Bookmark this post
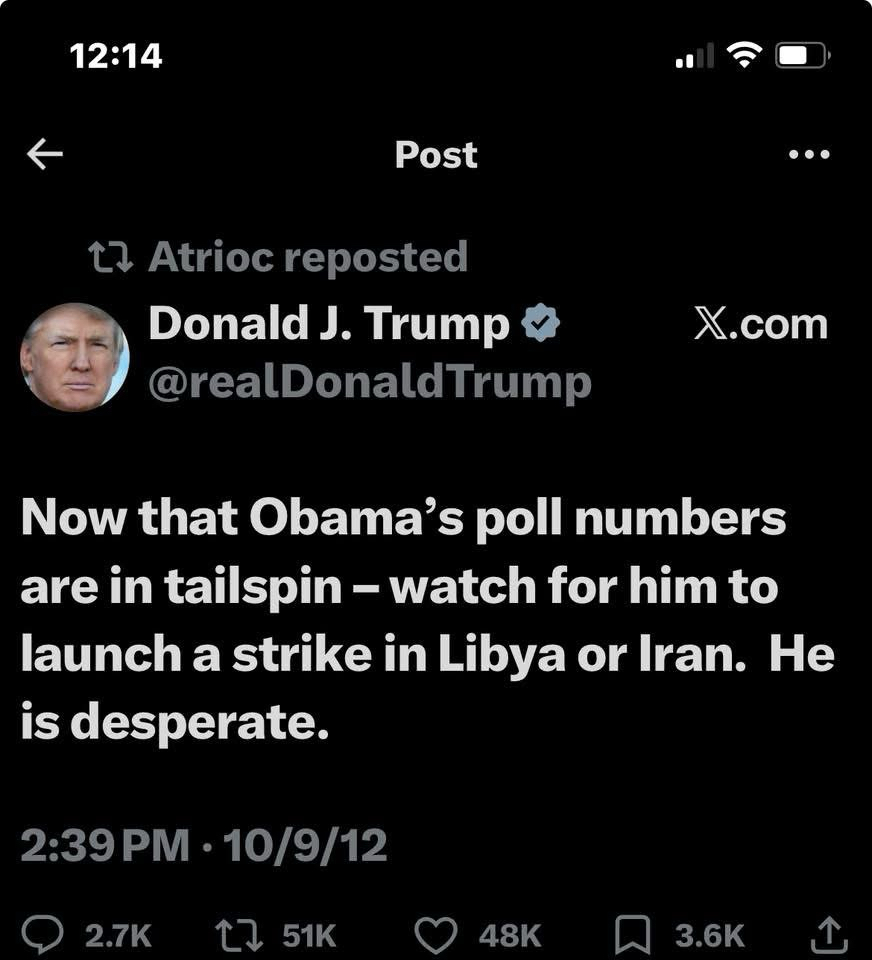Screen dimensions: 872x960 pos(631,935)
